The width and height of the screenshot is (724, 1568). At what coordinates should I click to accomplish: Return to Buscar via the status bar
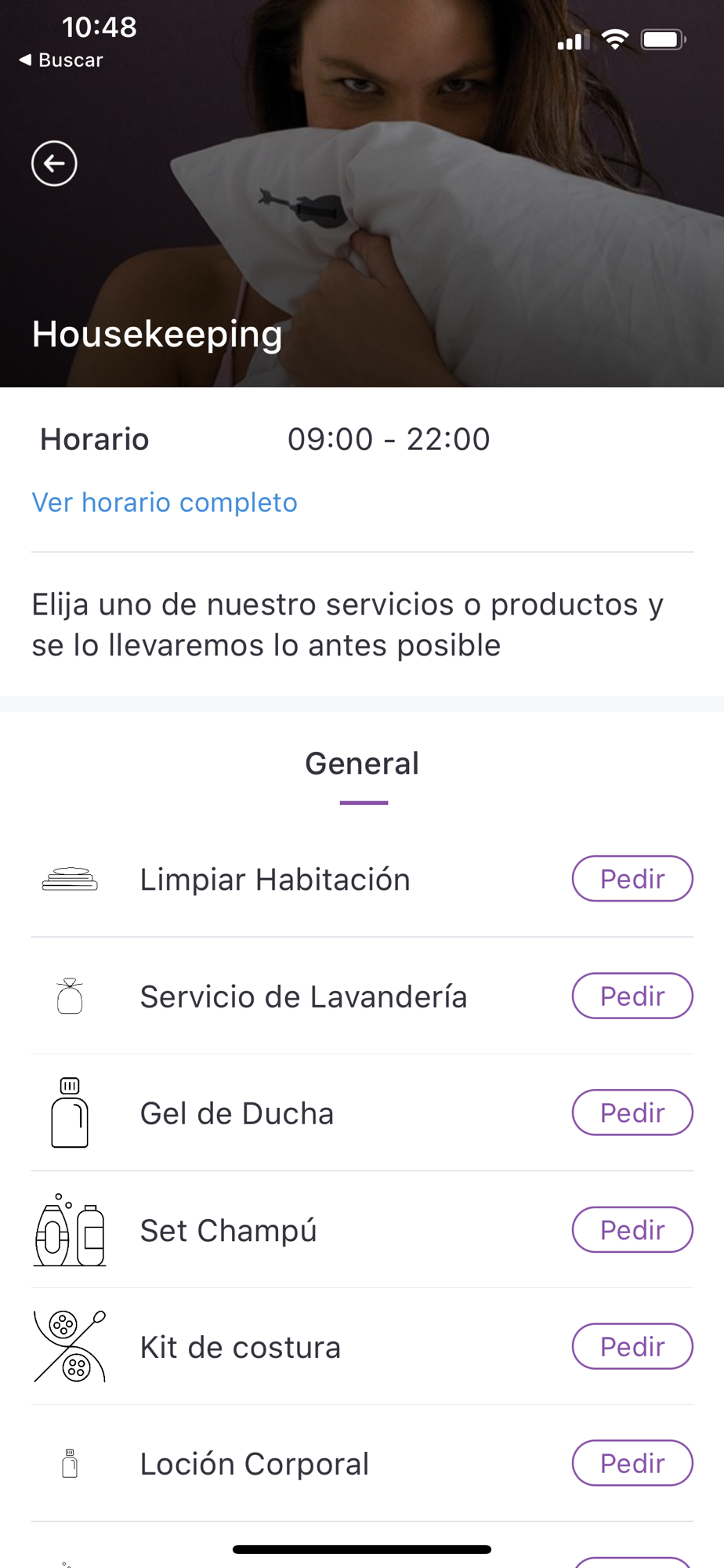61,60
